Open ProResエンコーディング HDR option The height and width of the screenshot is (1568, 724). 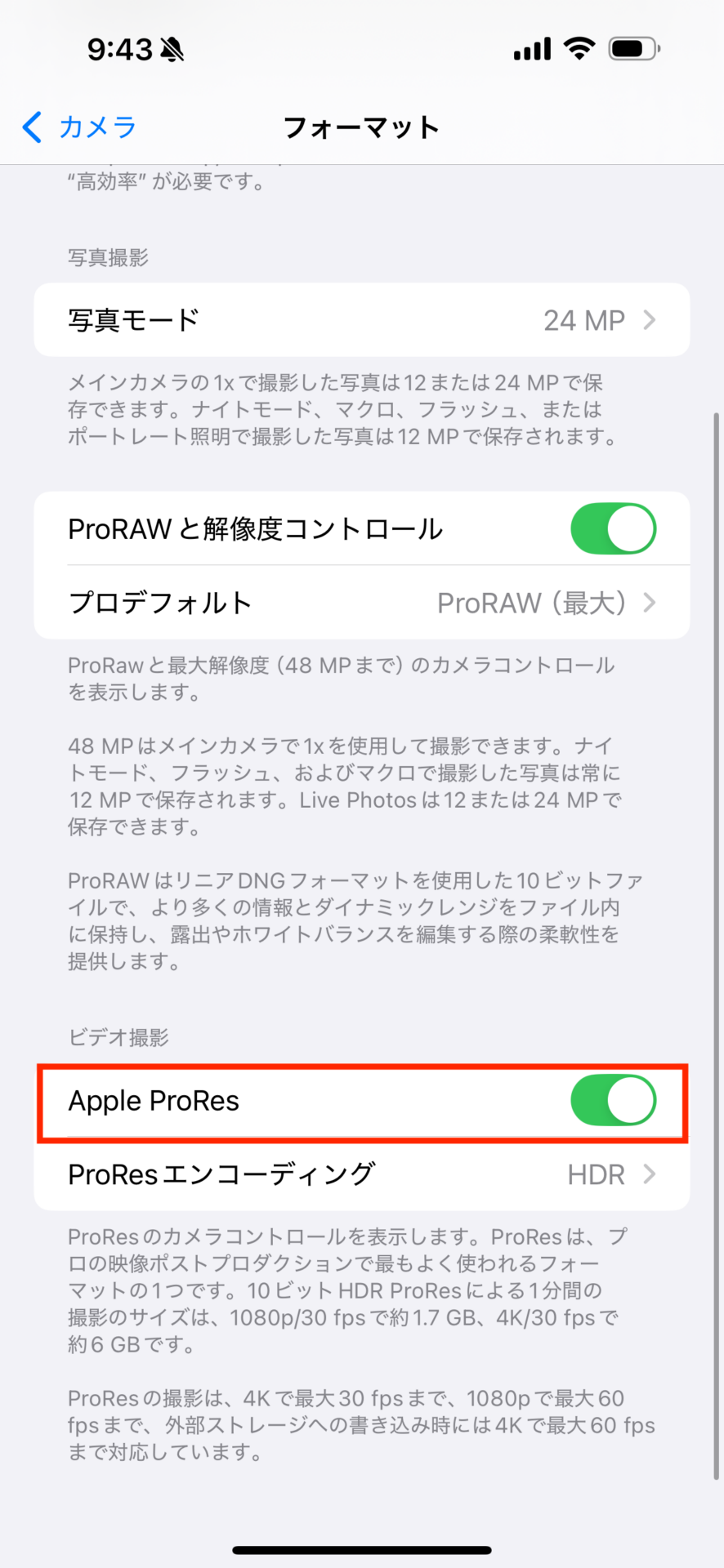coord(362,1174)
